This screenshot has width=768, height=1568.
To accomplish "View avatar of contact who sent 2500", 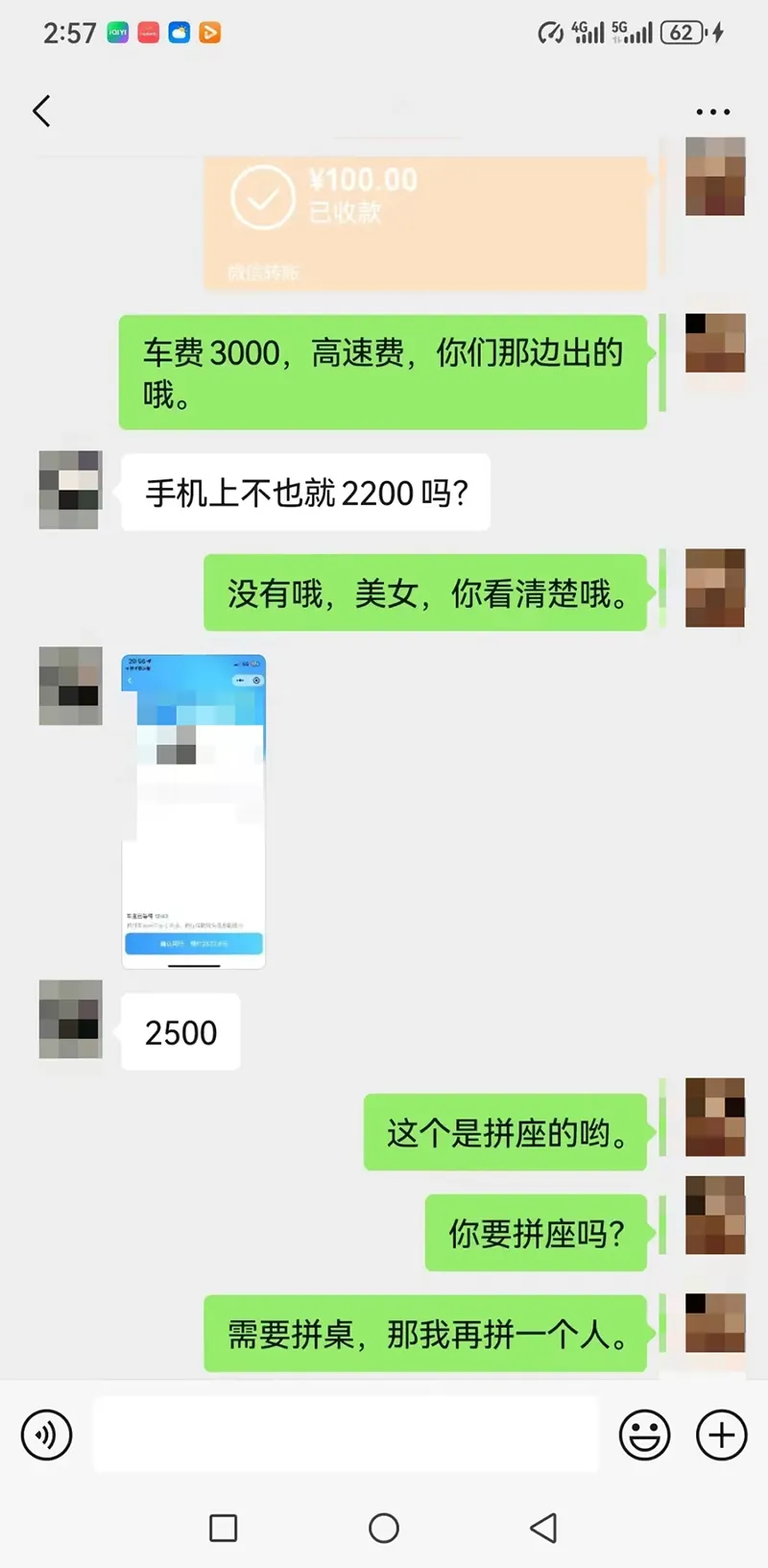I will click(70, 1019).
